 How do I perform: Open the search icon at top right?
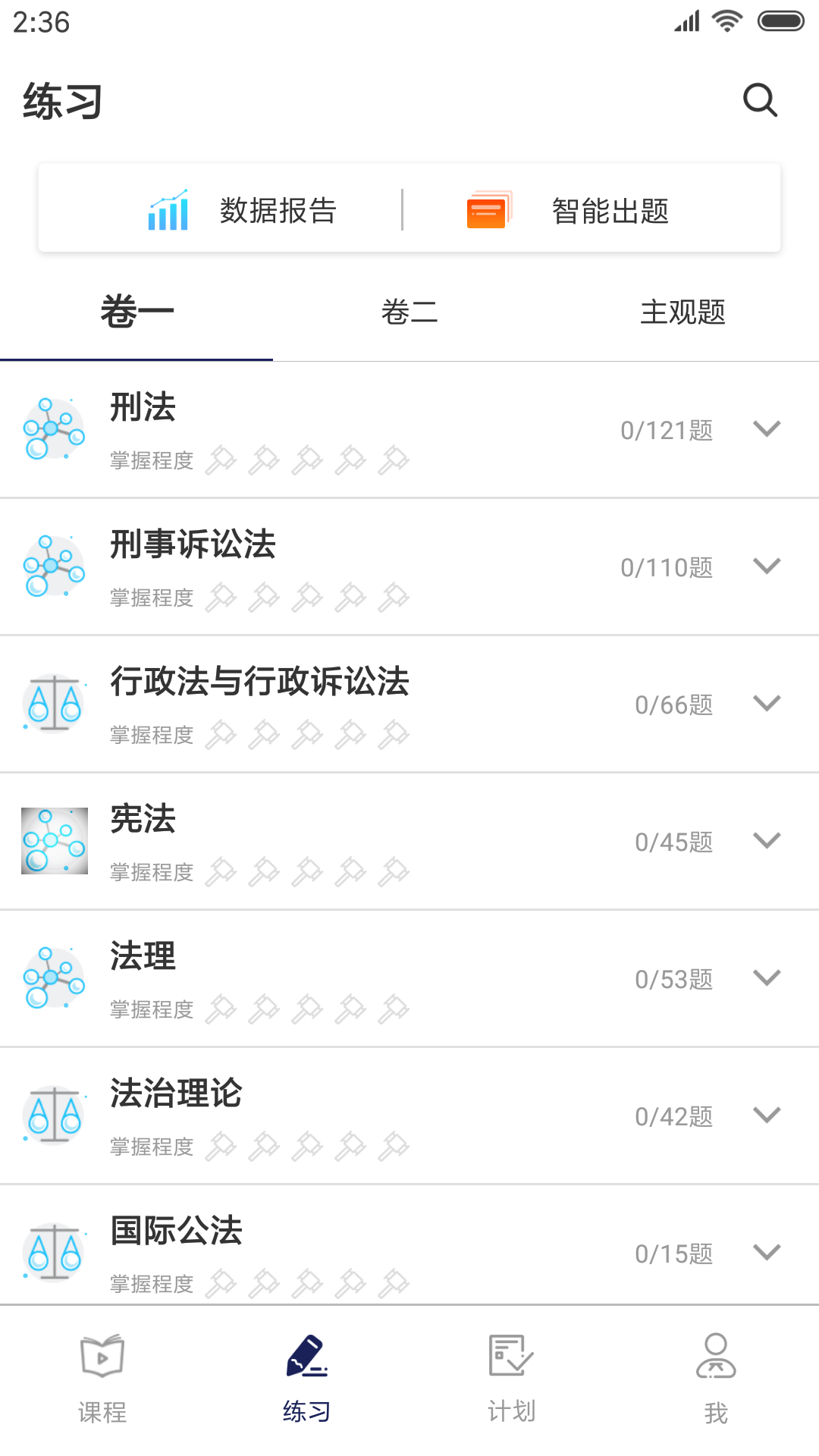tap(760, 99)
